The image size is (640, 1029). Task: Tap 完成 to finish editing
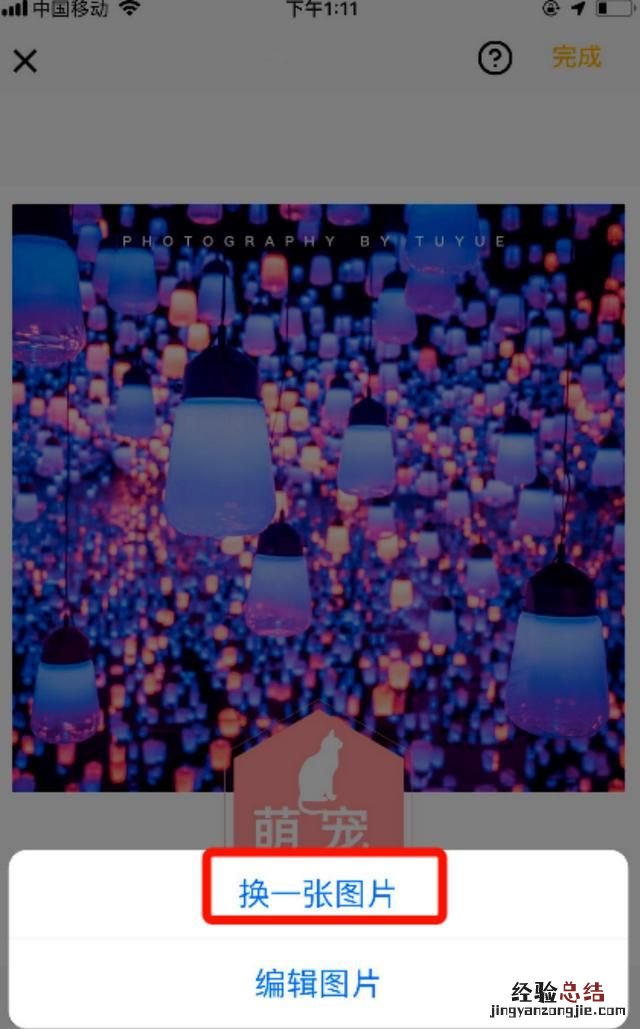(x=577, y=57)
